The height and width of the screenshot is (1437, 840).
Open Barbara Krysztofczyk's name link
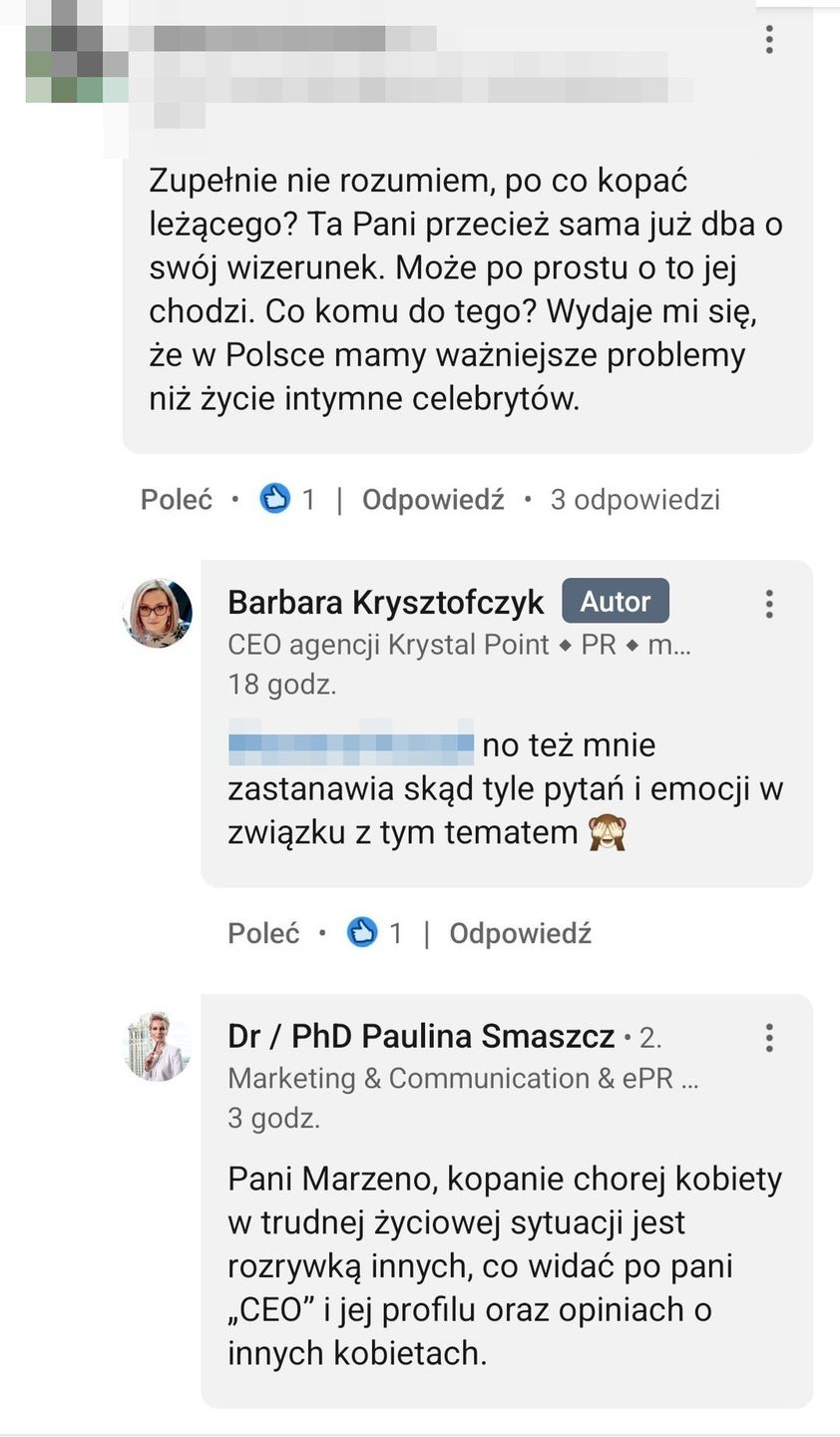(385, 603)
